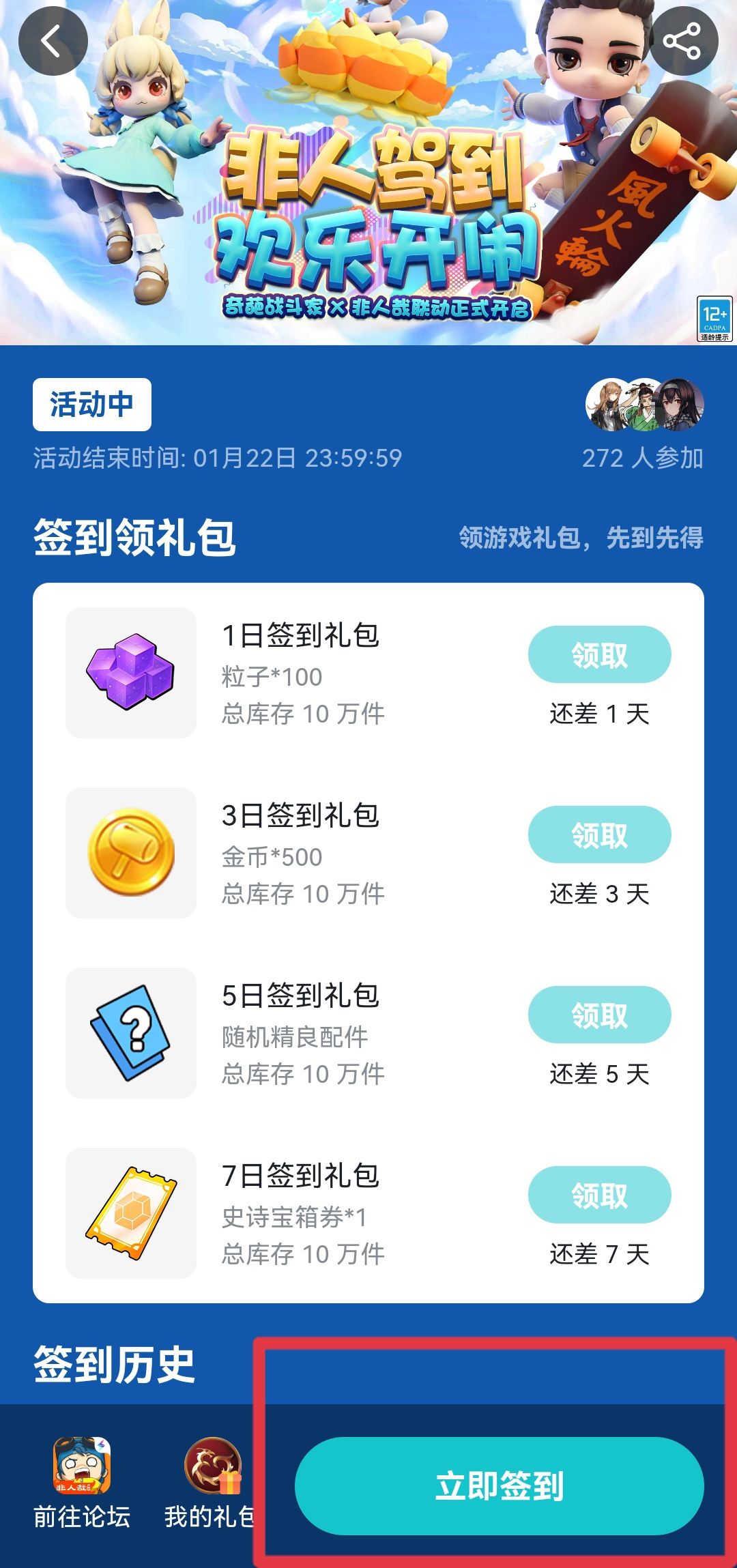Claim the 1日签到礼包 via 领取

(x=598, y=653)
